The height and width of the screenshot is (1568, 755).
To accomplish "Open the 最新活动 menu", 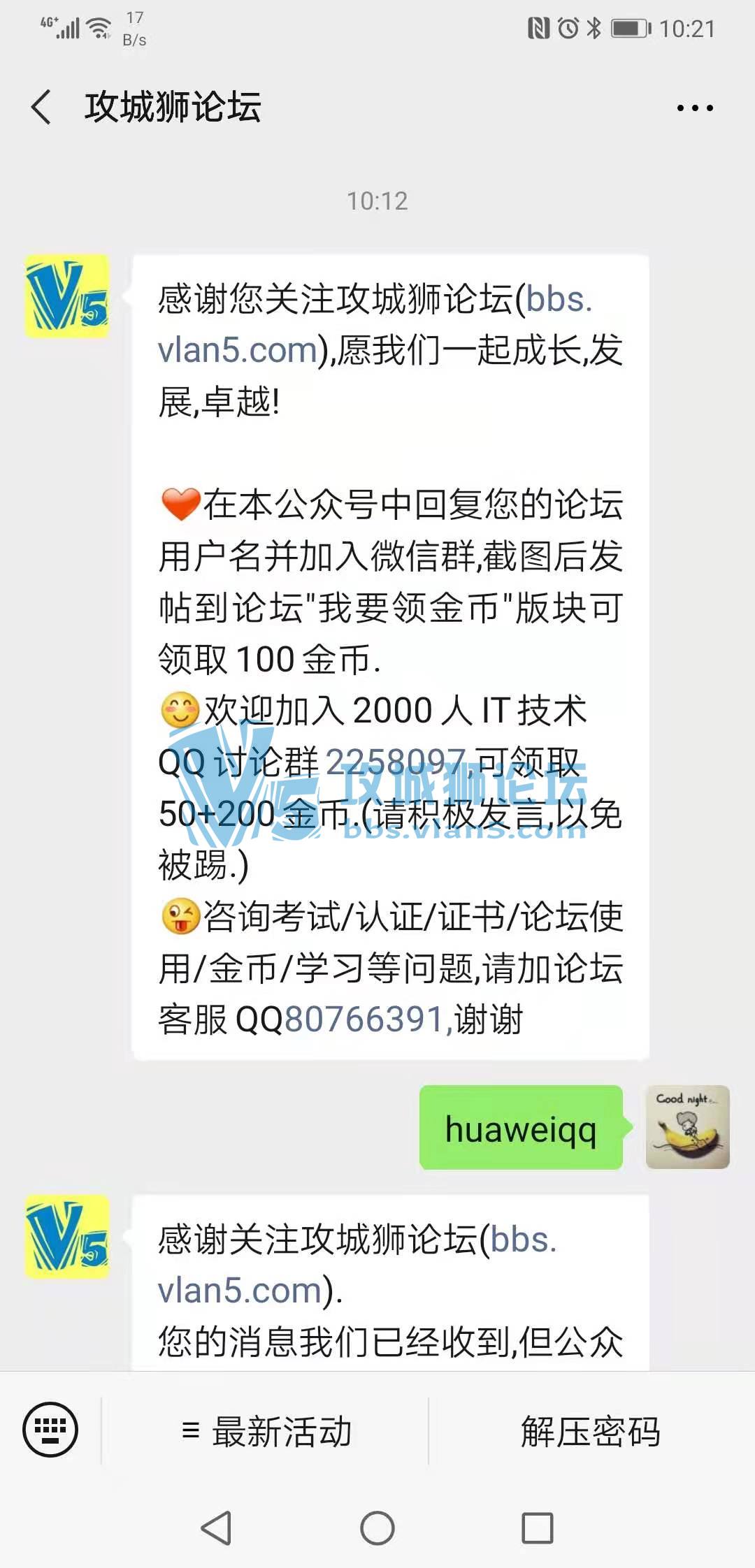I will point(266,1431).
